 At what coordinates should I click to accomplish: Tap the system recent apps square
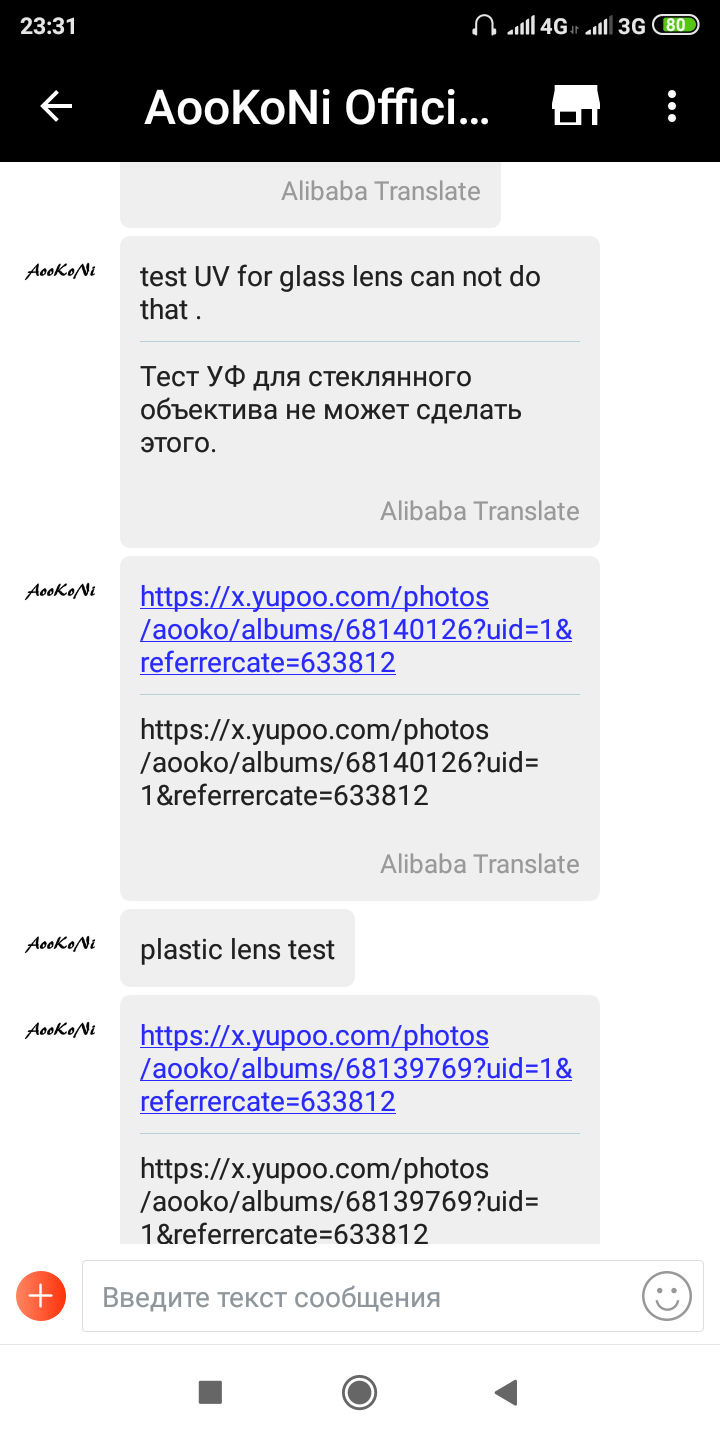pos(210,1391)
